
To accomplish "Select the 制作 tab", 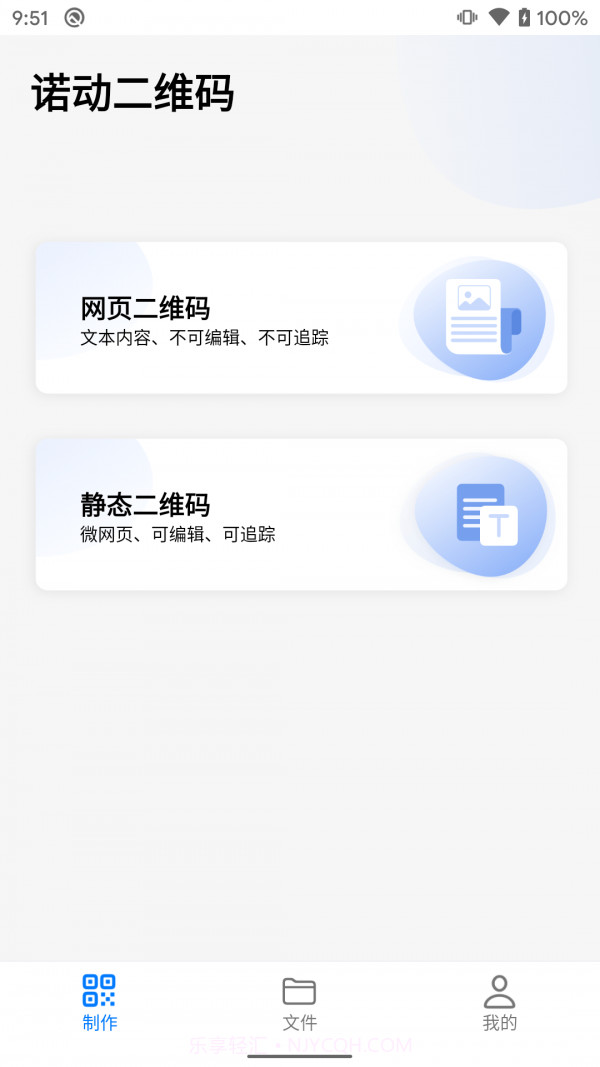I will (x=99, y=1002).
